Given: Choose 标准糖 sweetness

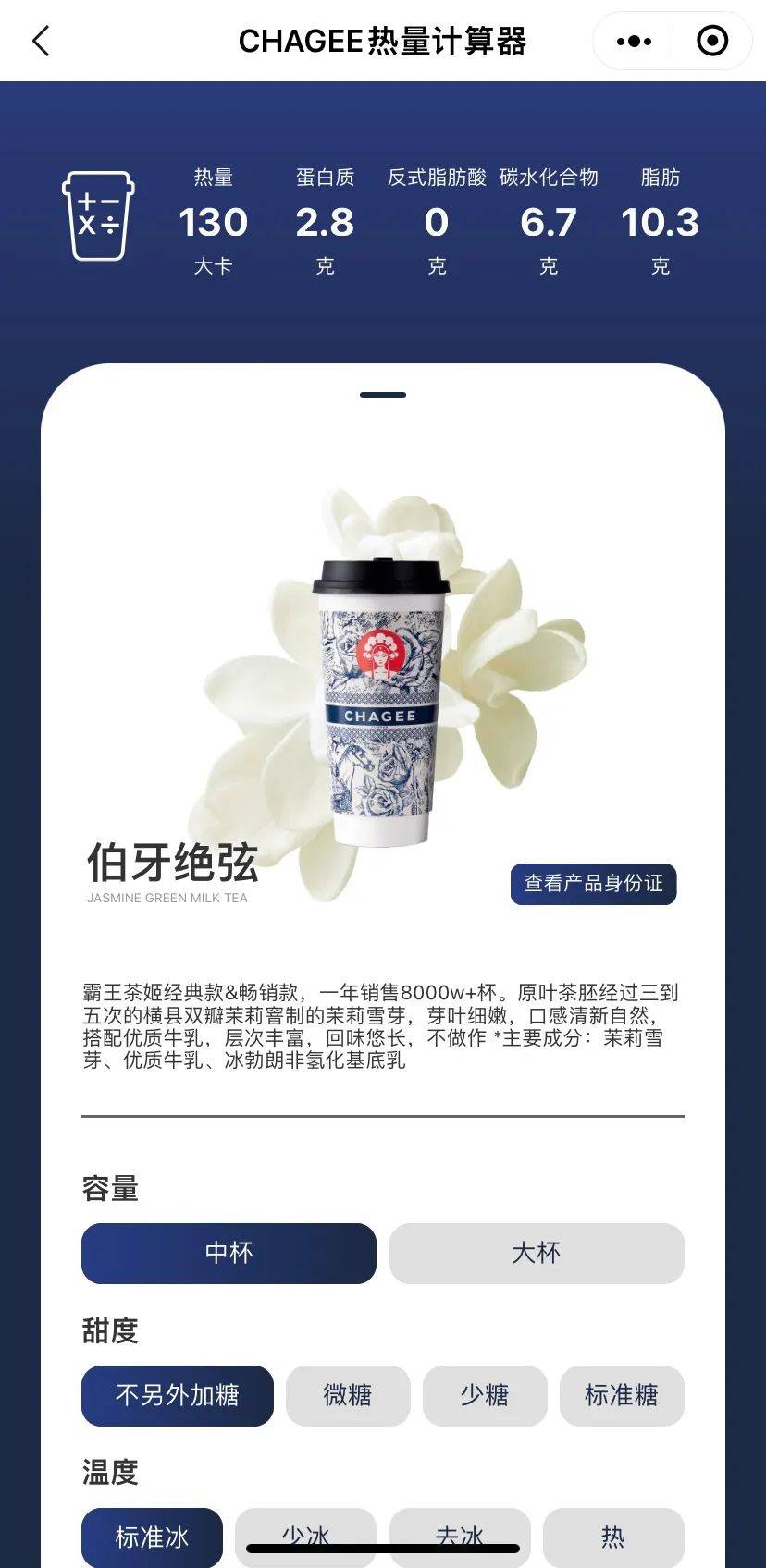Looking at the screenshot, I should (x=622, y=1395).
